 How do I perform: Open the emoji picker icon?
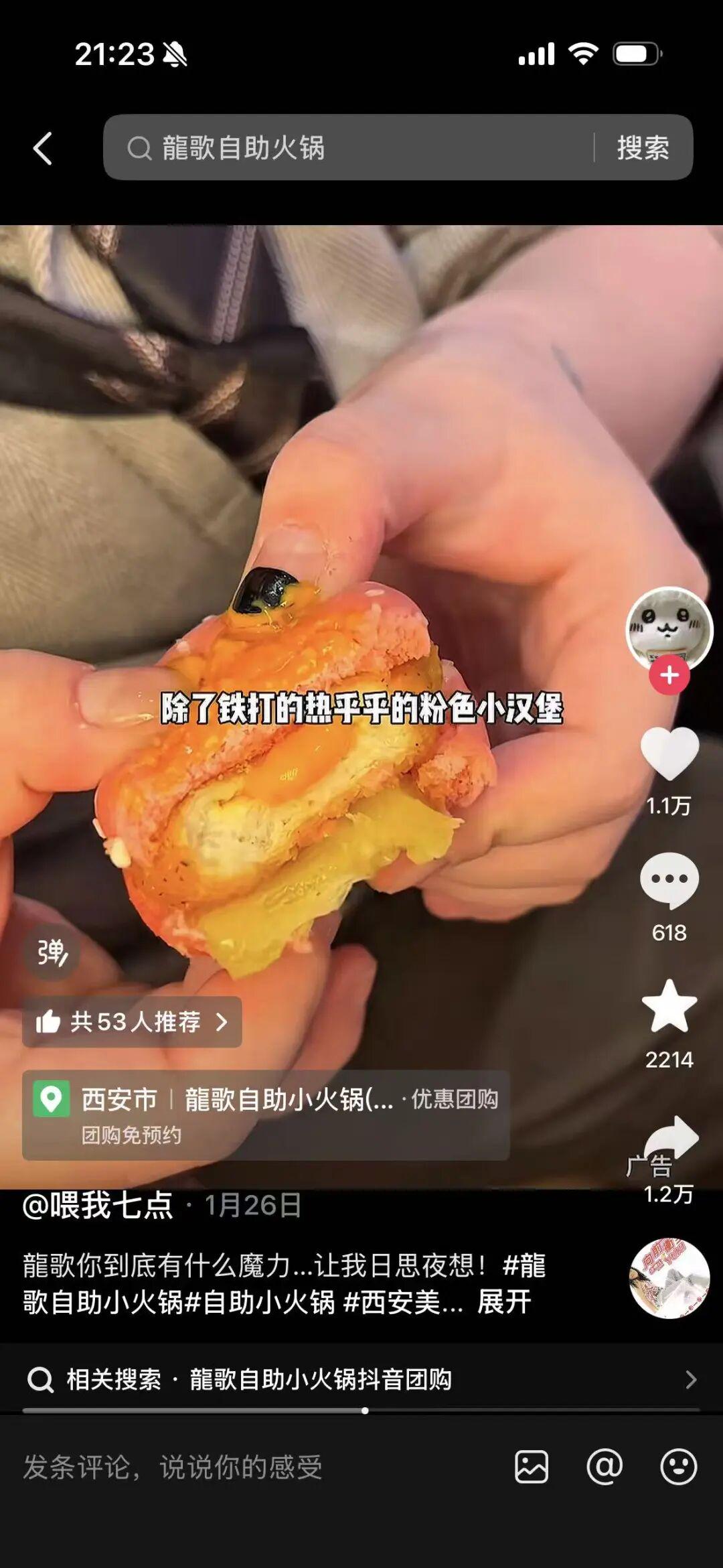[x=678, y=1468]
